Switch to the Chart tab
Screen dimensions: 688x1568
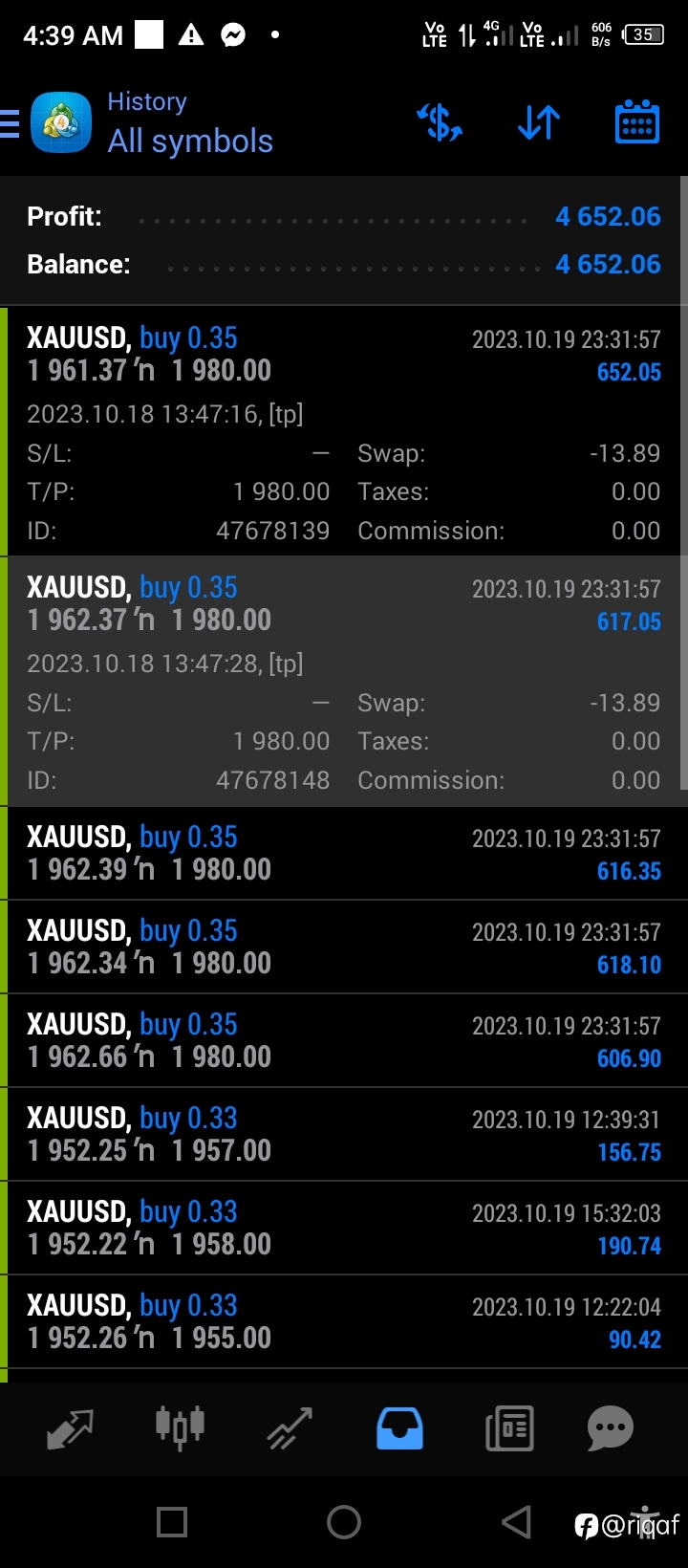point(180,1428)
